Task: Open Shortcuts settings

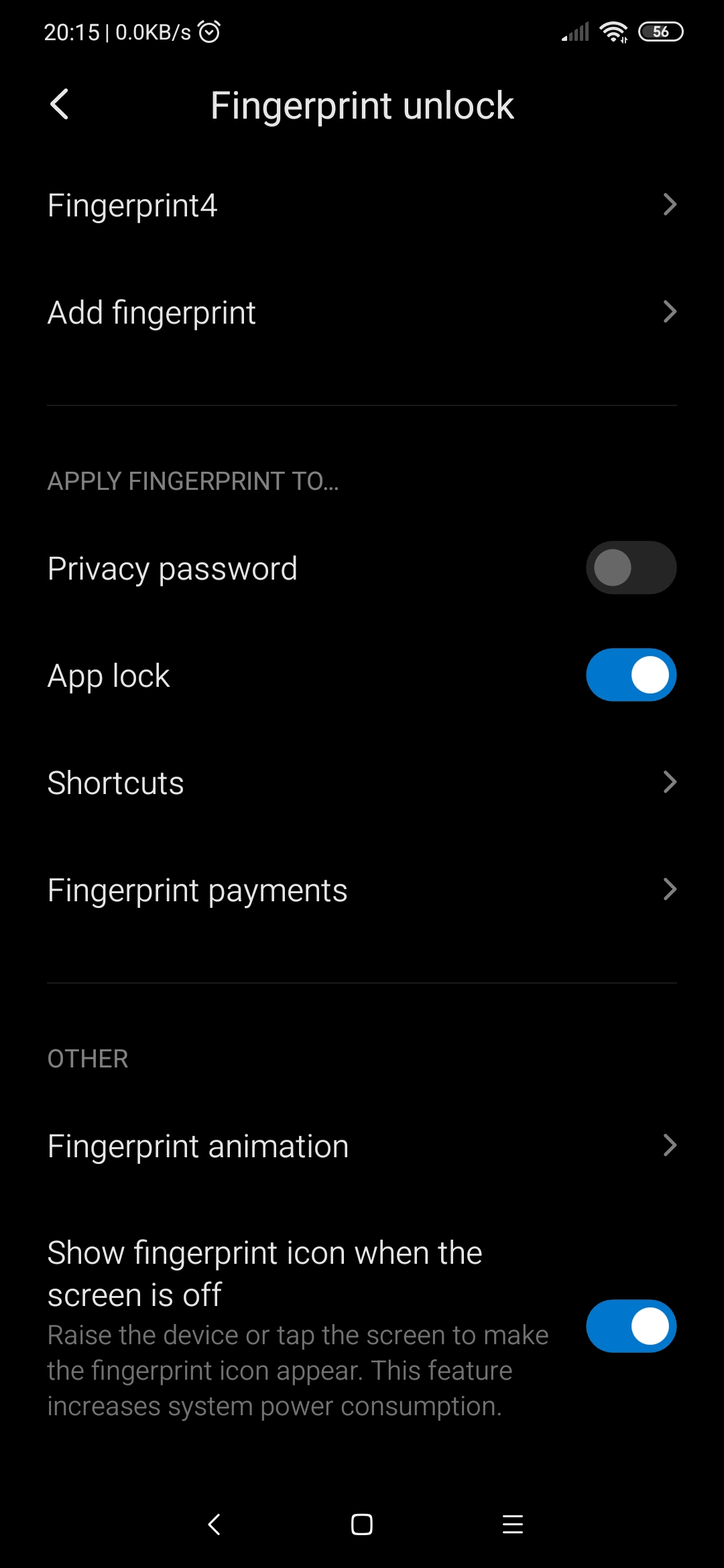Action: (x=362, y=783)
